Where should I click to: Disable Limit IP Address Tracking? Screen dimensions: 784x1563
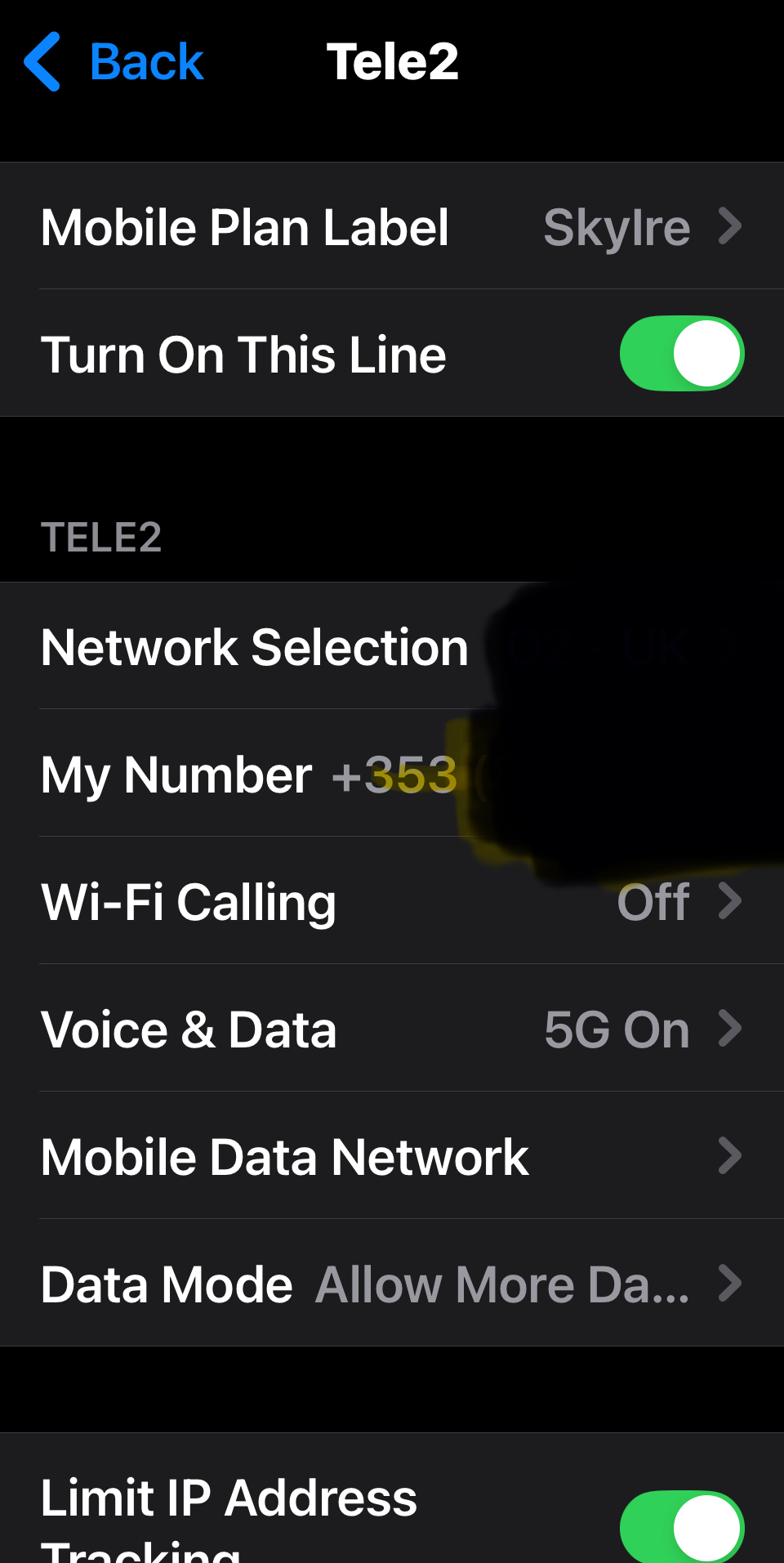pyautogui.click(x=681, y=1526)
